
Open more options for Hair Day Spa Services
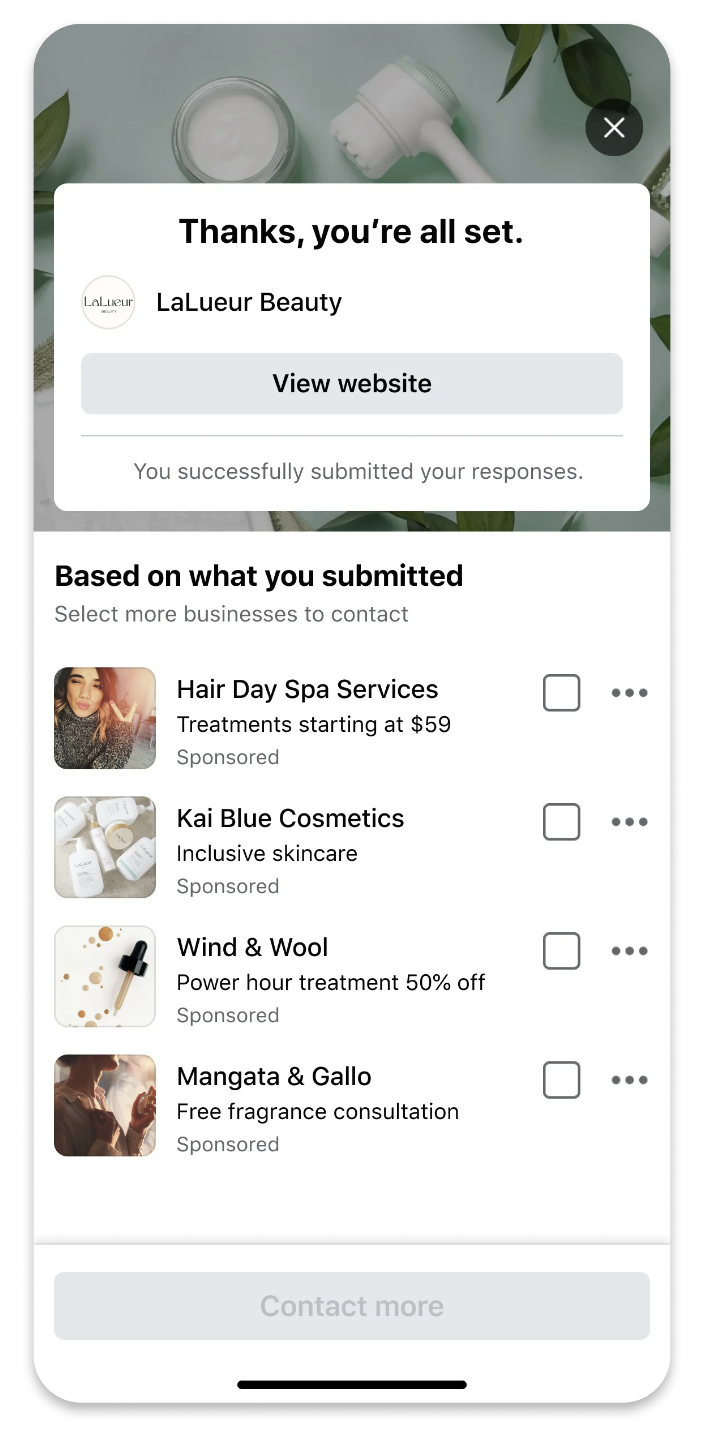coord(630,692)
